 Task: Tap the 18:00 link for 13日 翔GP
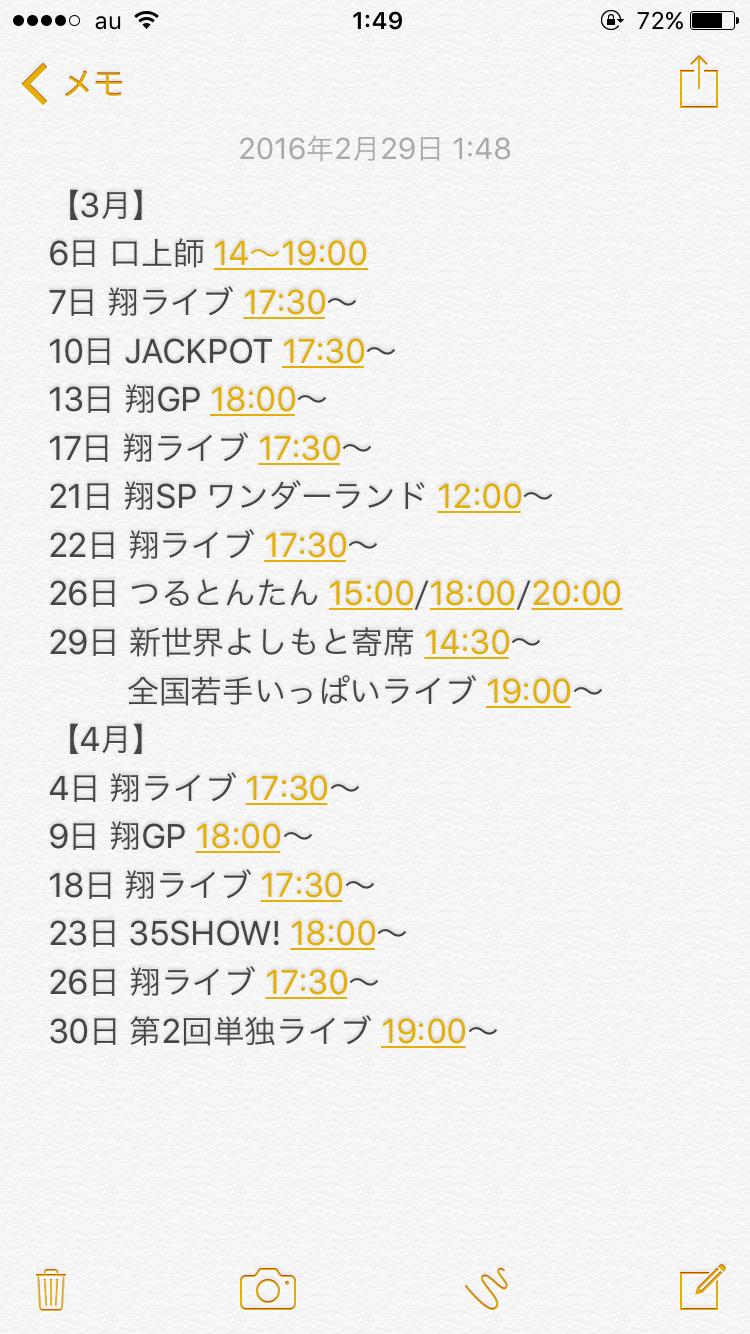253,399
